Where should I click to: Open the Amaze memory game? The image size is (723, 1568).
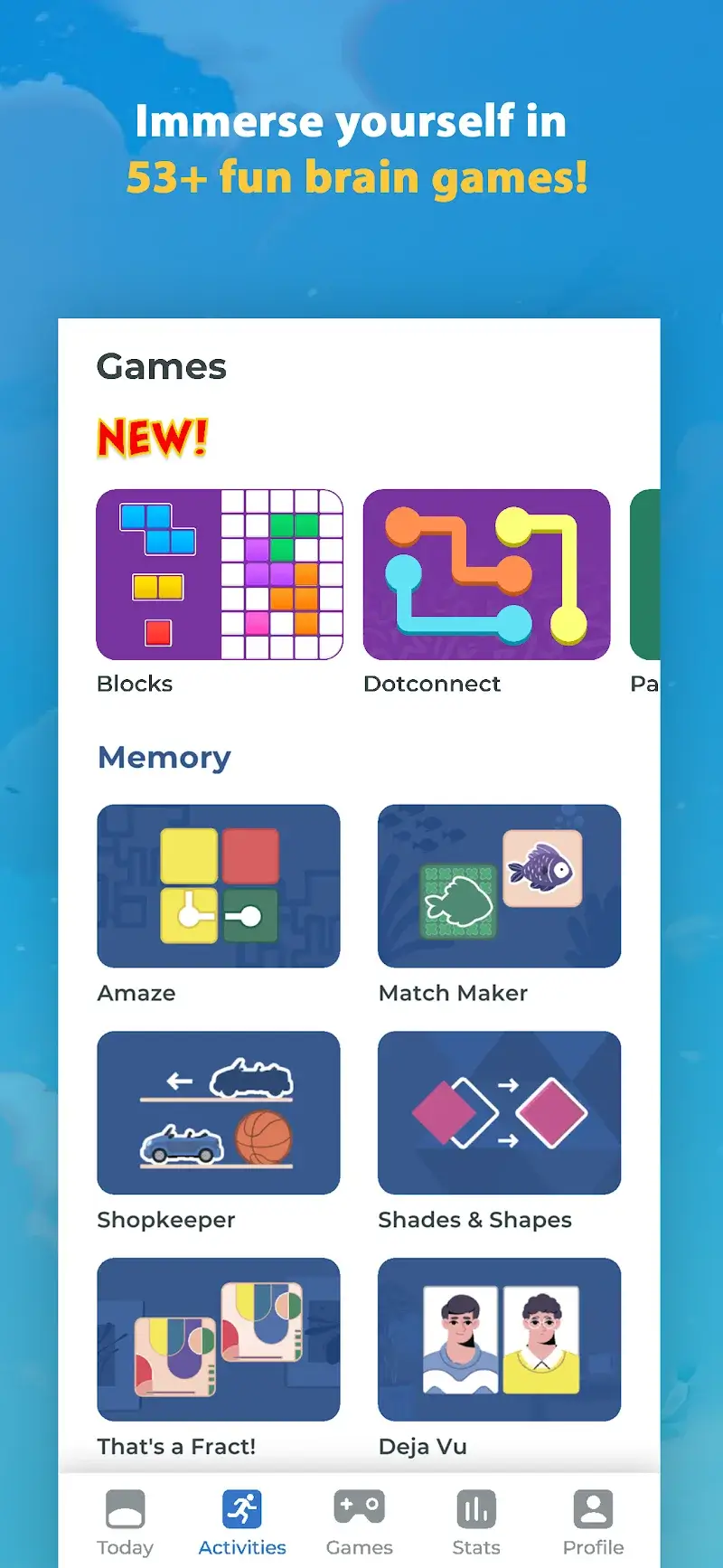[x=218, y=886]
